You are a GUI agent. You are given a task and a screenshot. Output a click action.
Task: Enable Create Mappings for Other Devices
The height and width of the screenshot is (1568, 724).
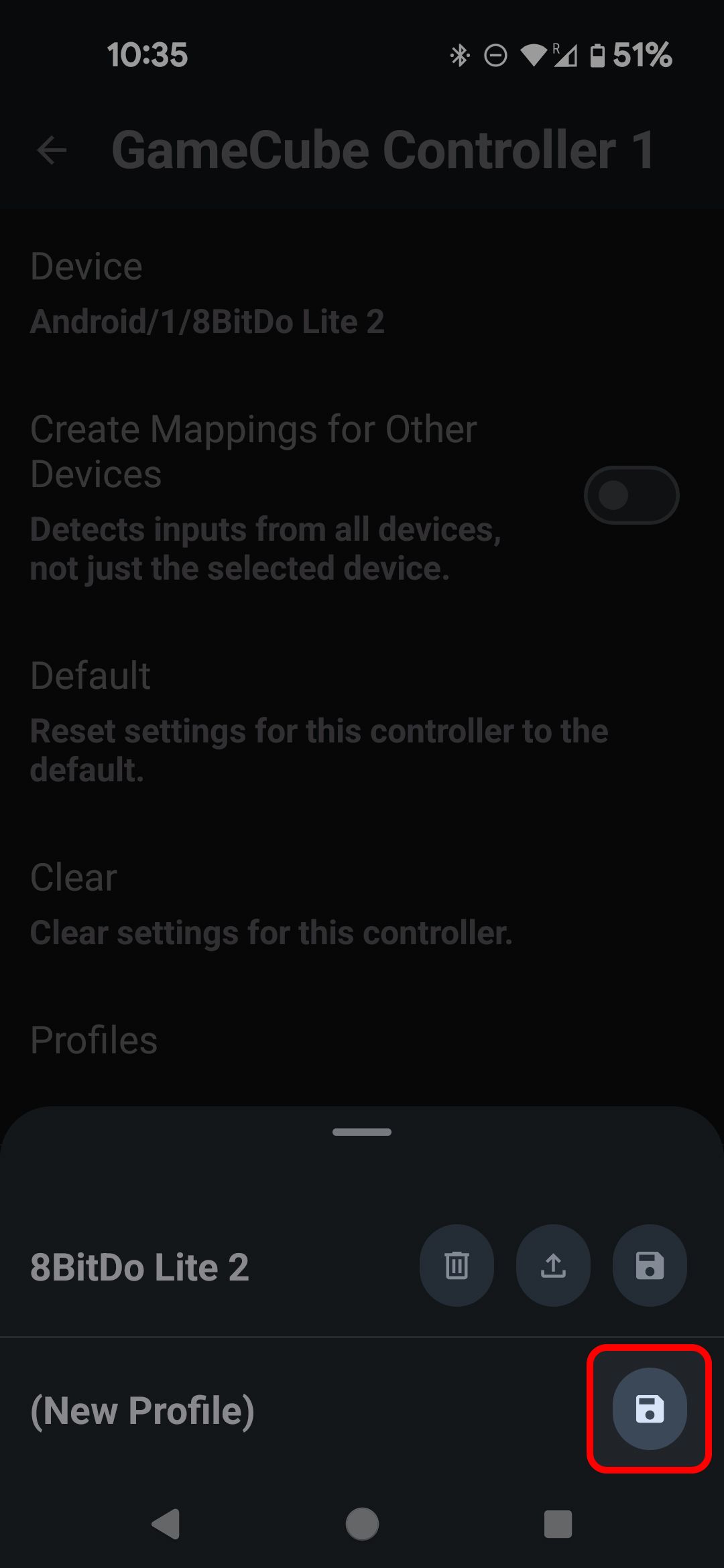[631, 494]
